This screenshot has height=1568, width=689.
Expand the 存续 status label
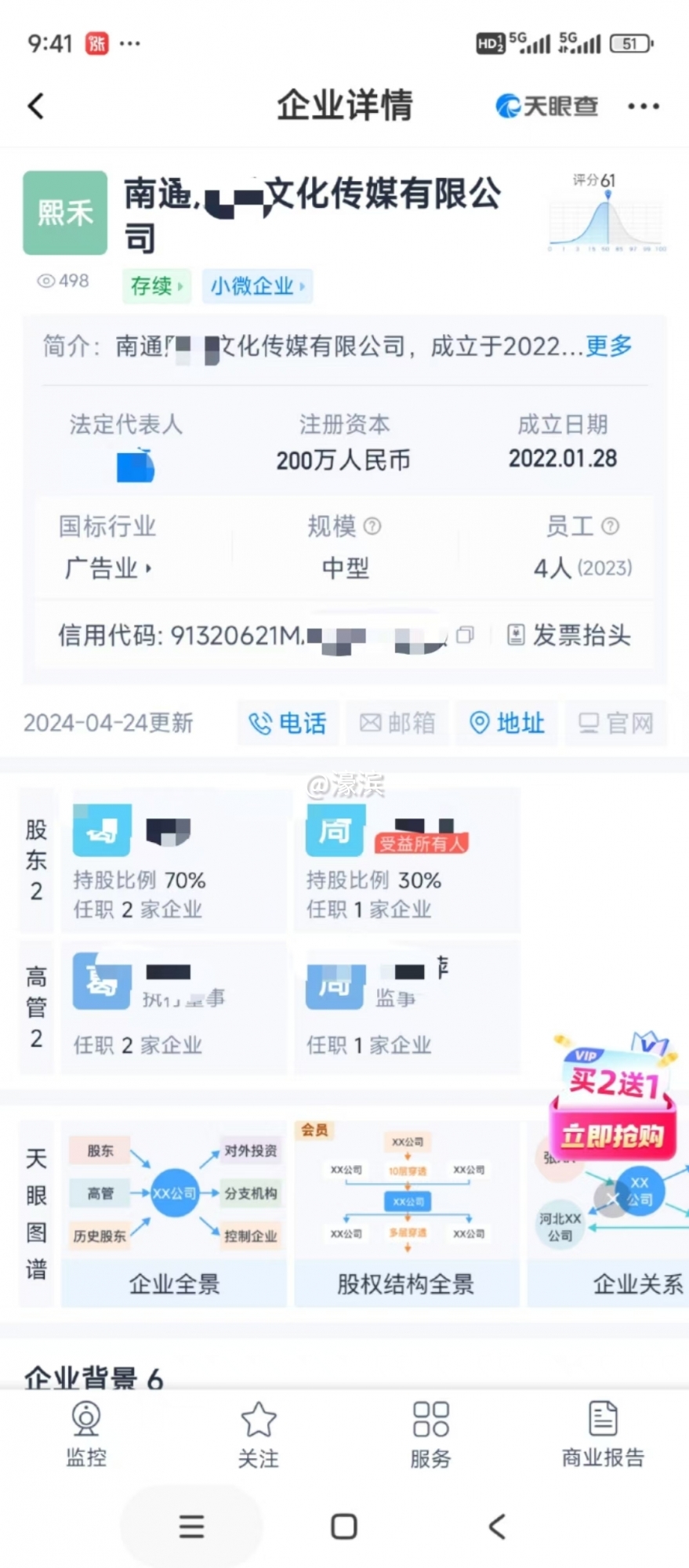(156, 286)
